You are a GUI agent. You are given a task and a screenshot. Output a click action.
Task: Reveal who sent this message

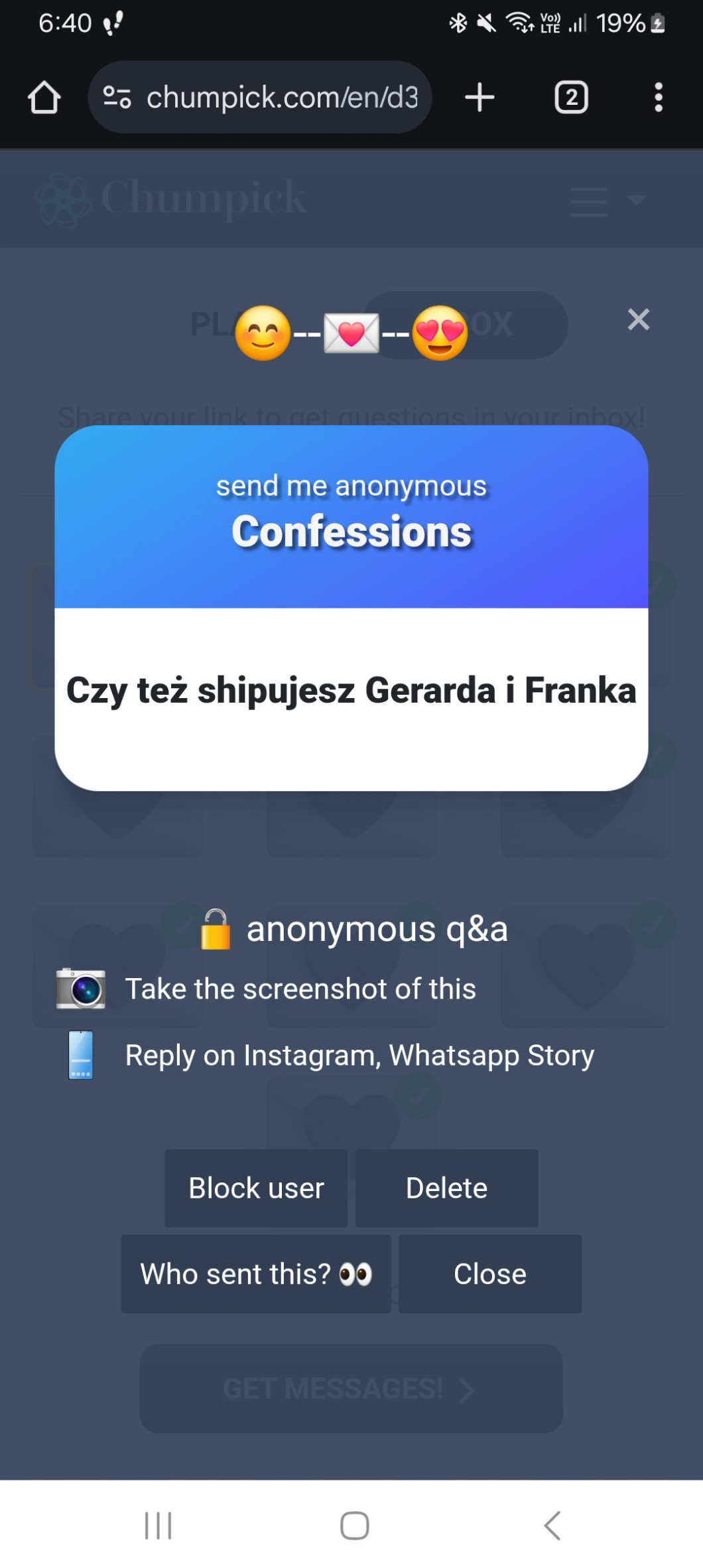(256, 1273)
